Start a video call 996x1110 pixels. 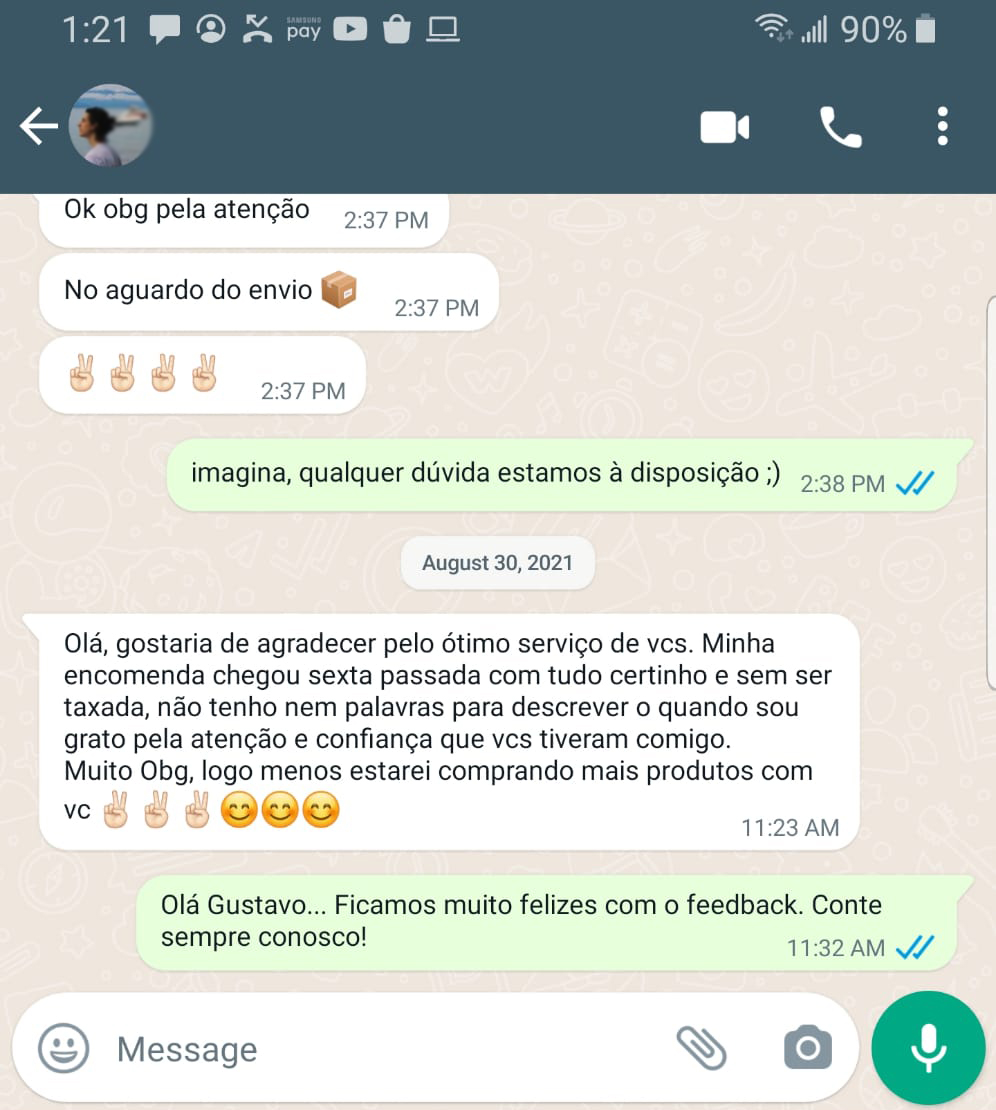[725, 128]
